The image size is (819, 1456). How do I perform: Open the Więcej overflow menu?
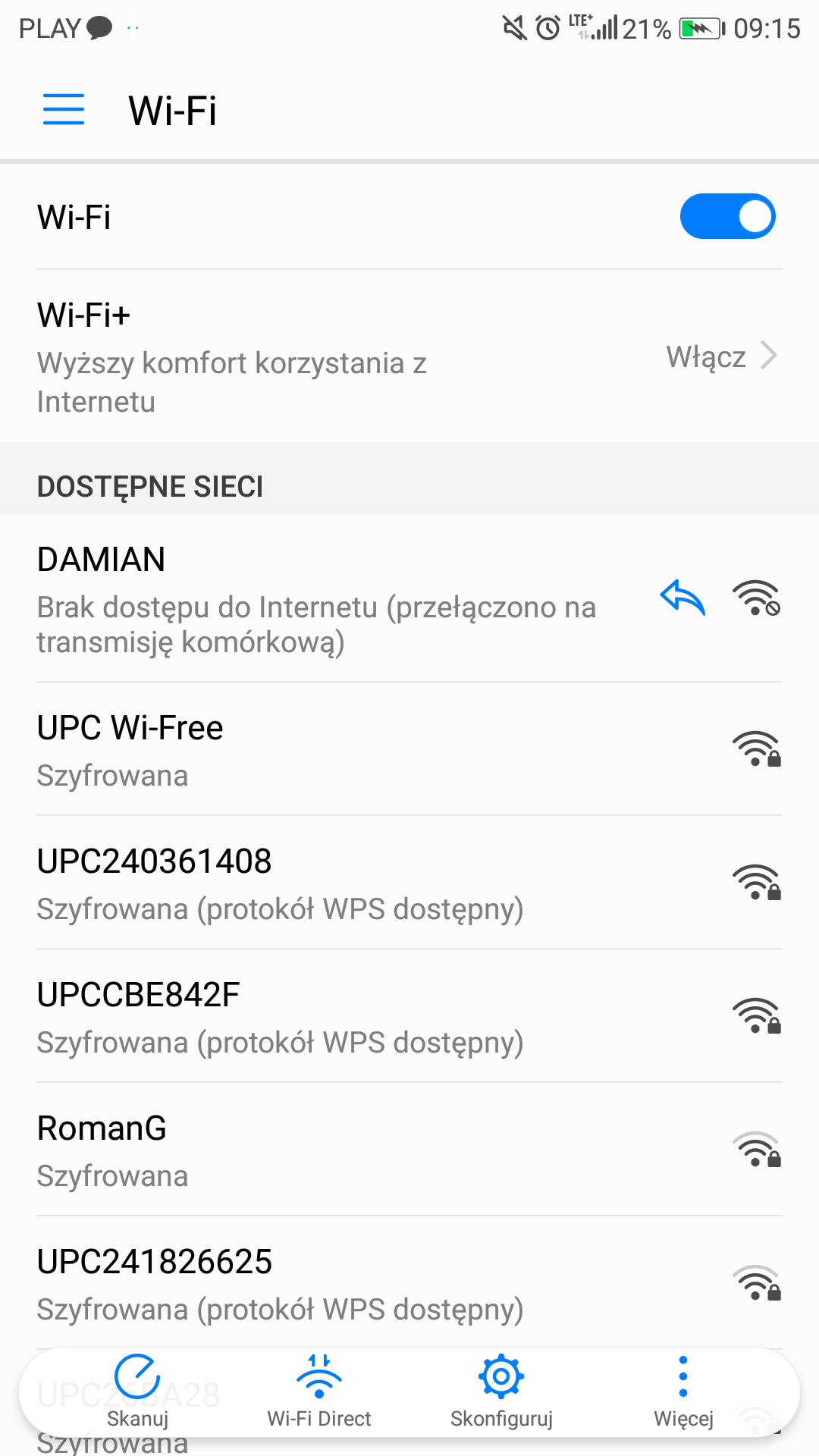(x=683, y=1392)
